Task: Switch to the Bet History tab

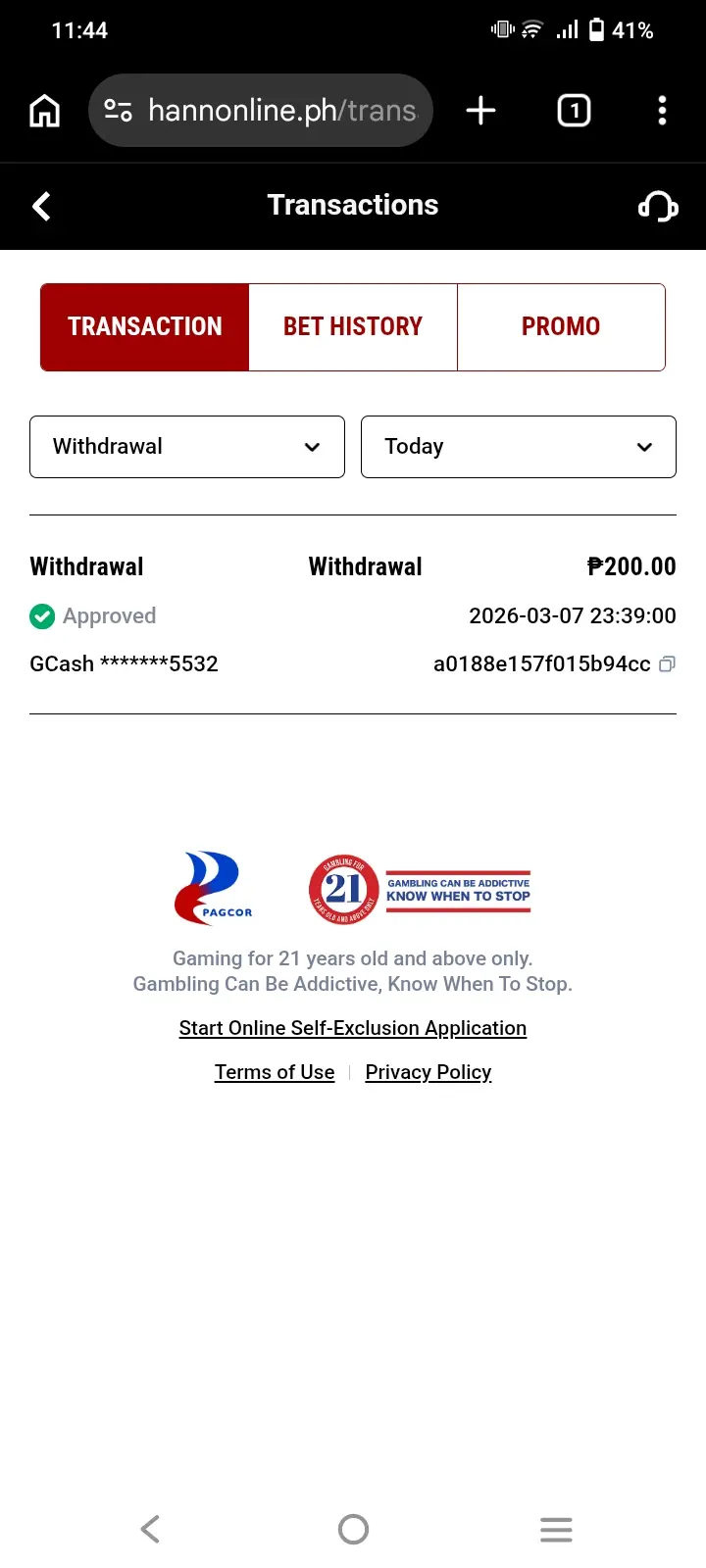Action: (353, 327)
